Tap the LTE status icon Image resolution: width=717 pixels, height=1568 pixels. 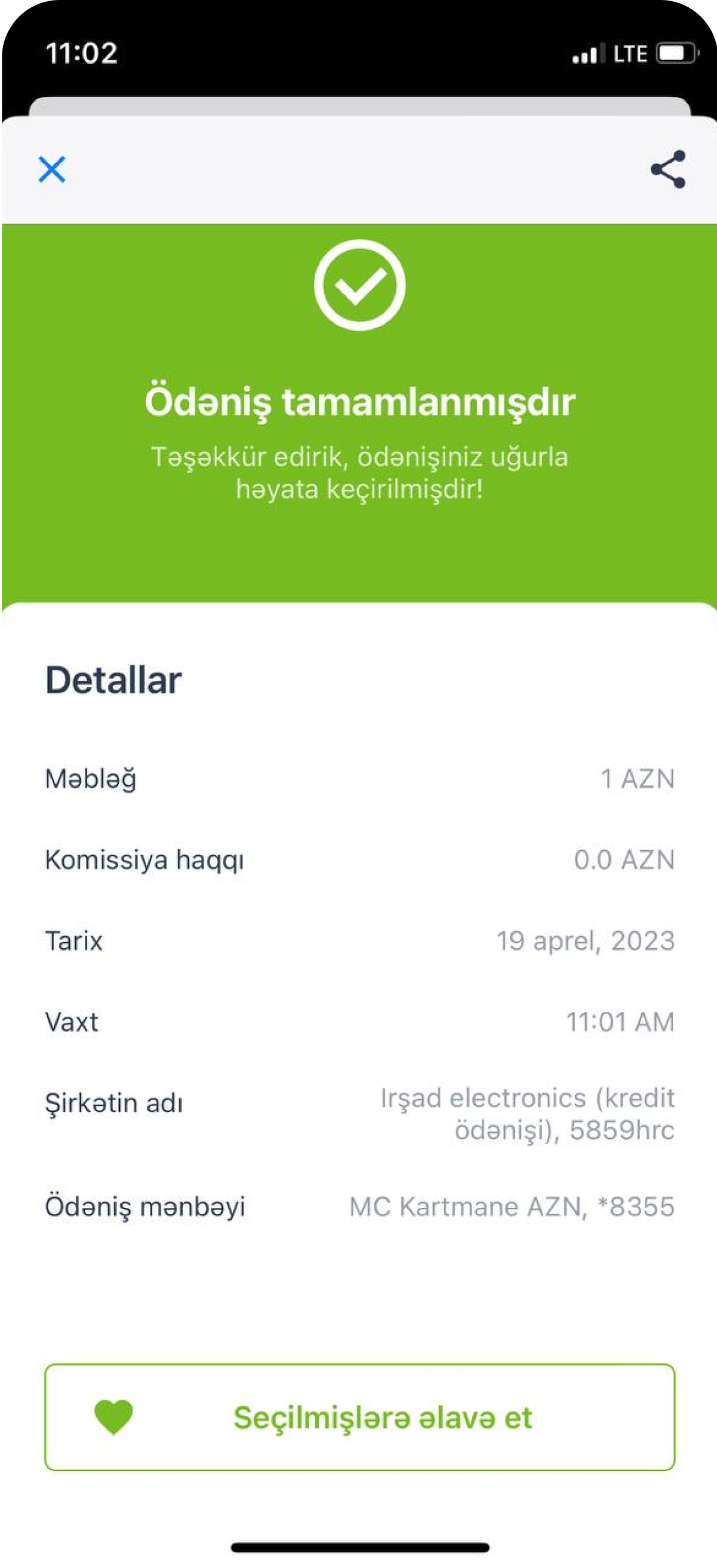coord(630,54)
